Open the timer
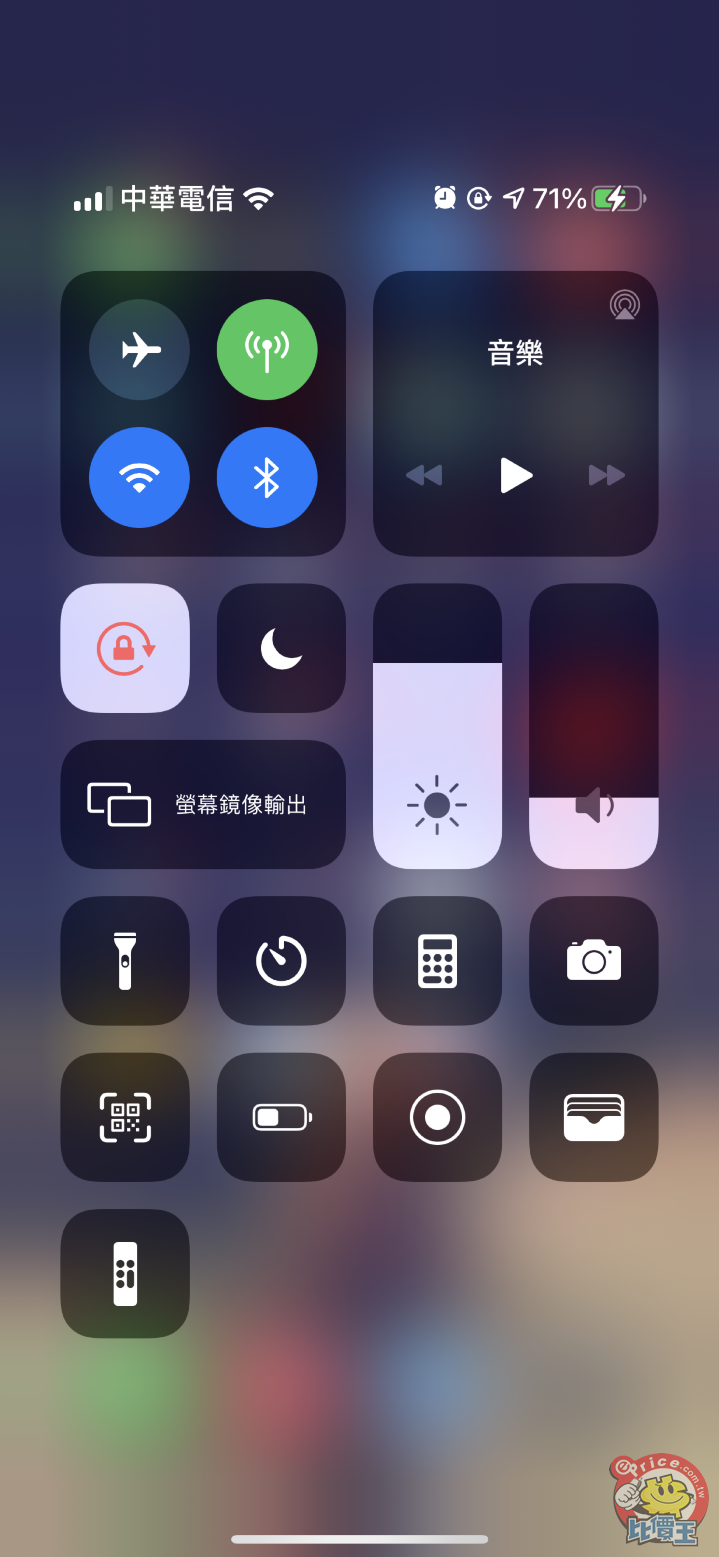The width and height of the screenshot is (719, 1557). click(x=281, y=960)
